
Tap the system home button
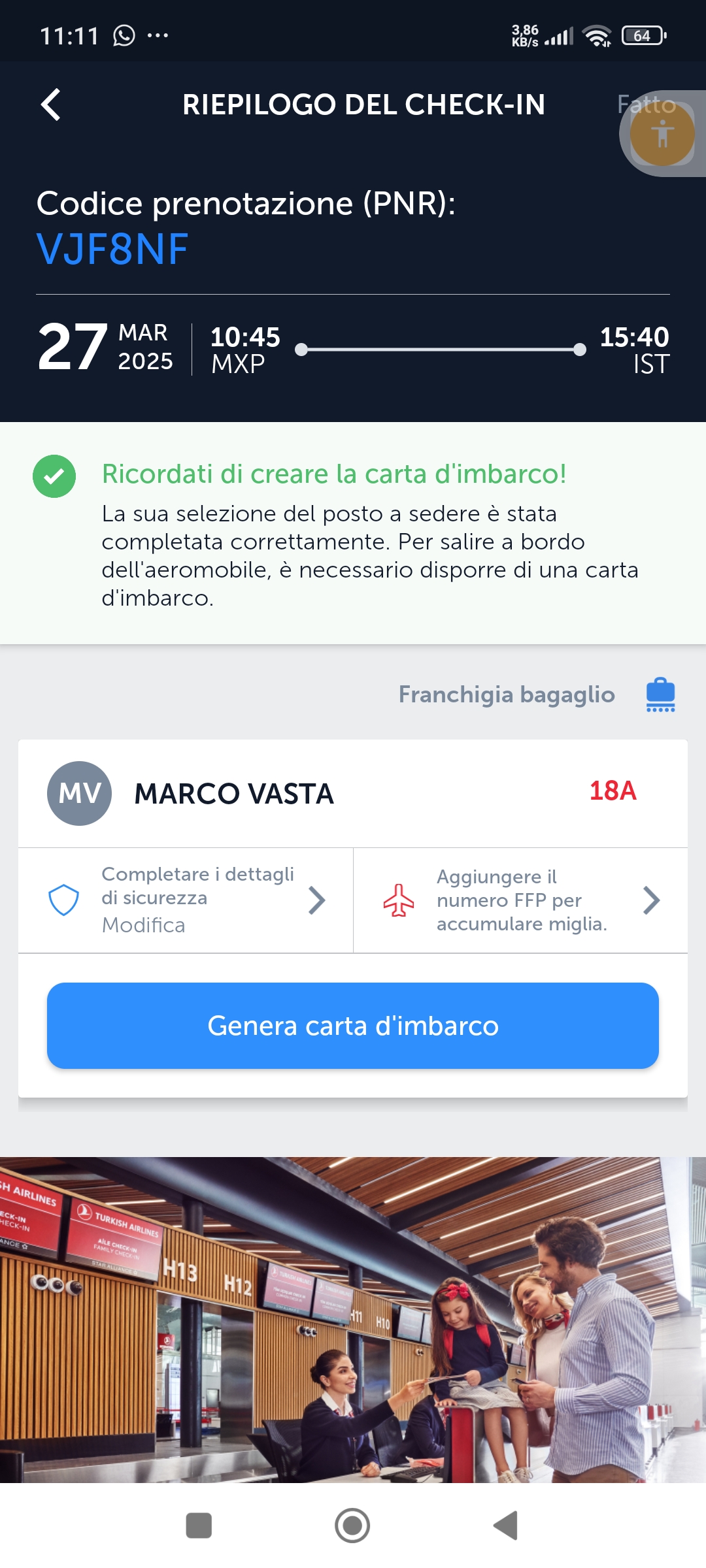352,1526
